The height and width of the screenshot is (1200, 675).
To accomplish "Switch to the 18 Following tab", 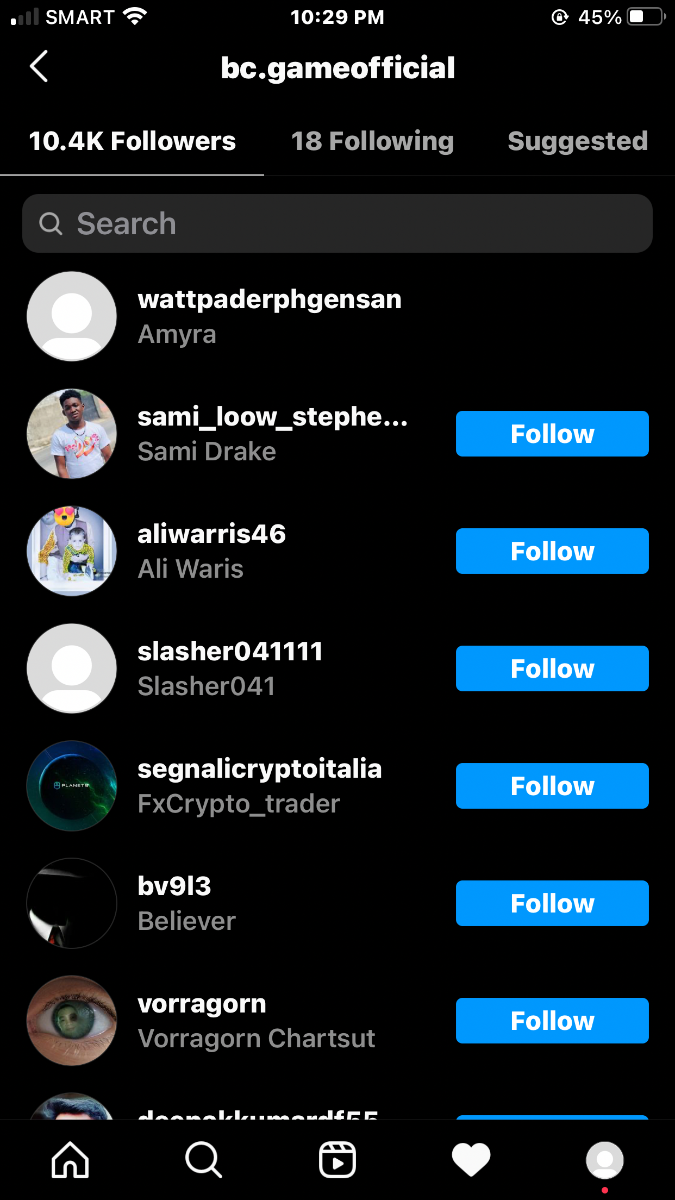I will click(372, 141).
